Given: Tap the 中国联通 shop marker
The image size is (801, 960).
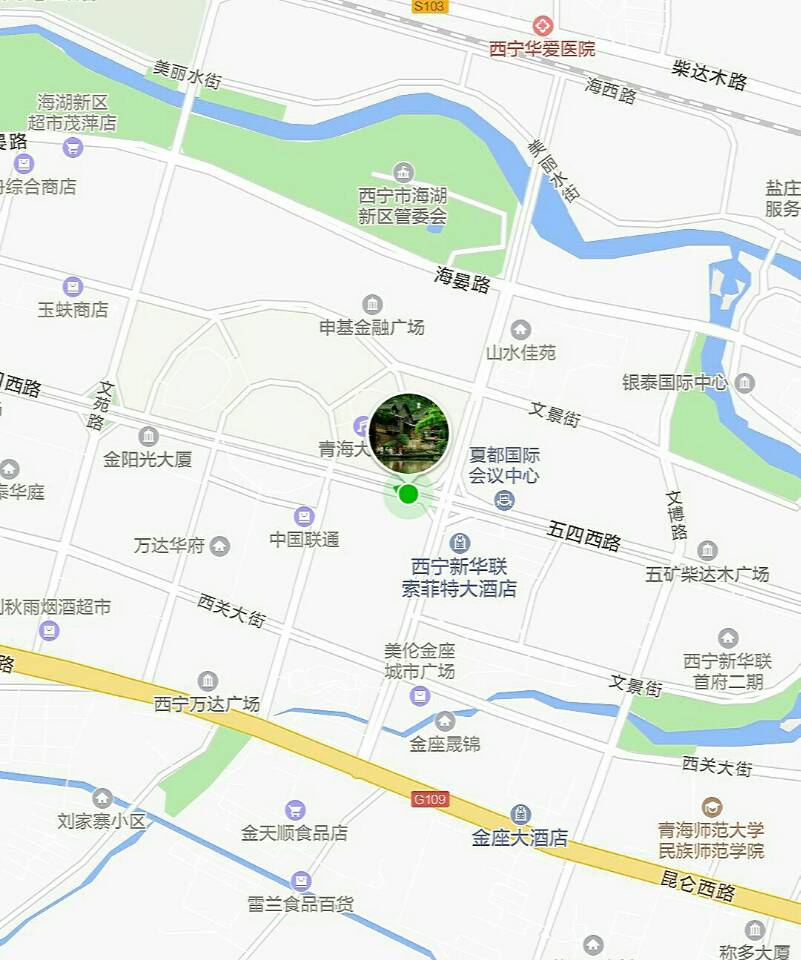Looking at the screenshot, I should [304, 517].
